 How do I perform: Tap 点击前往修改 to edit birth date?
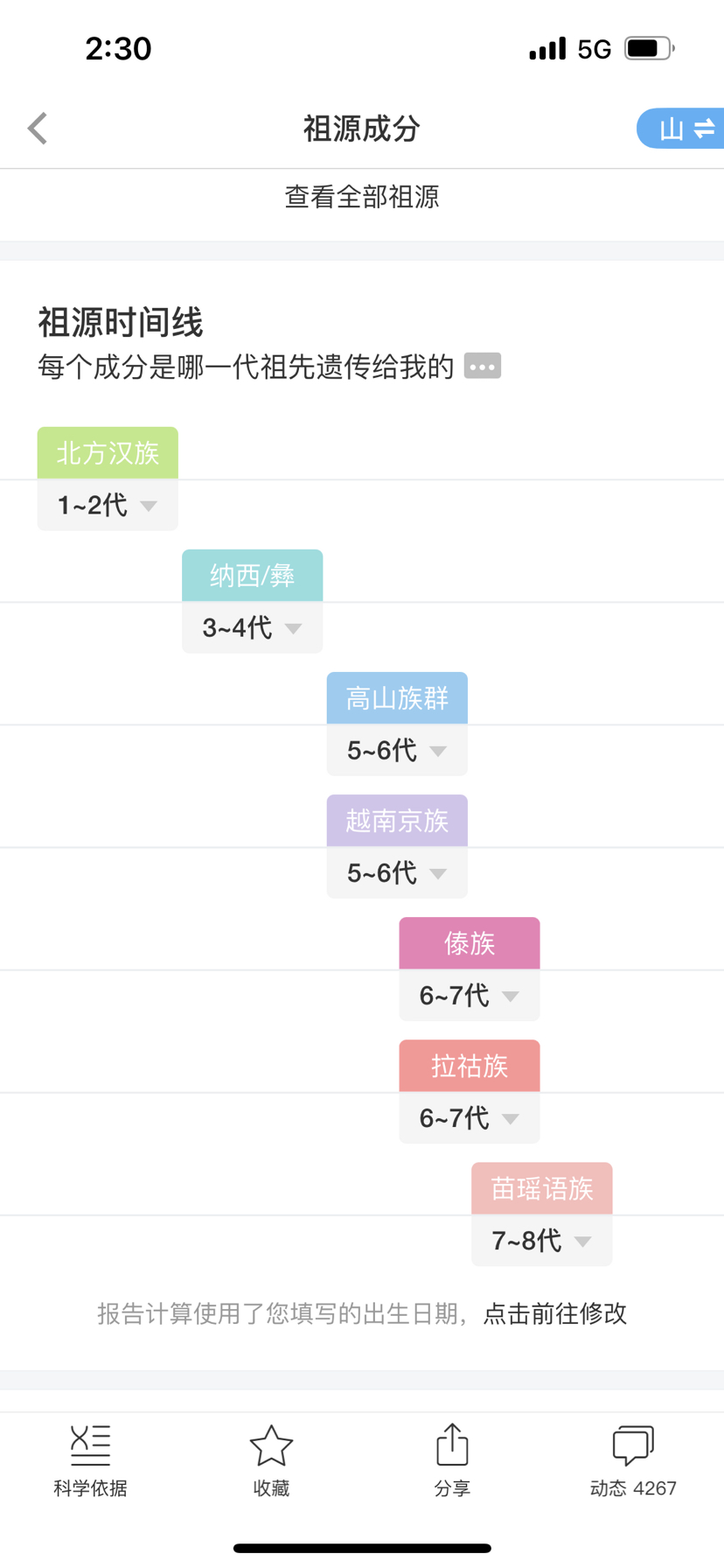555,1313
